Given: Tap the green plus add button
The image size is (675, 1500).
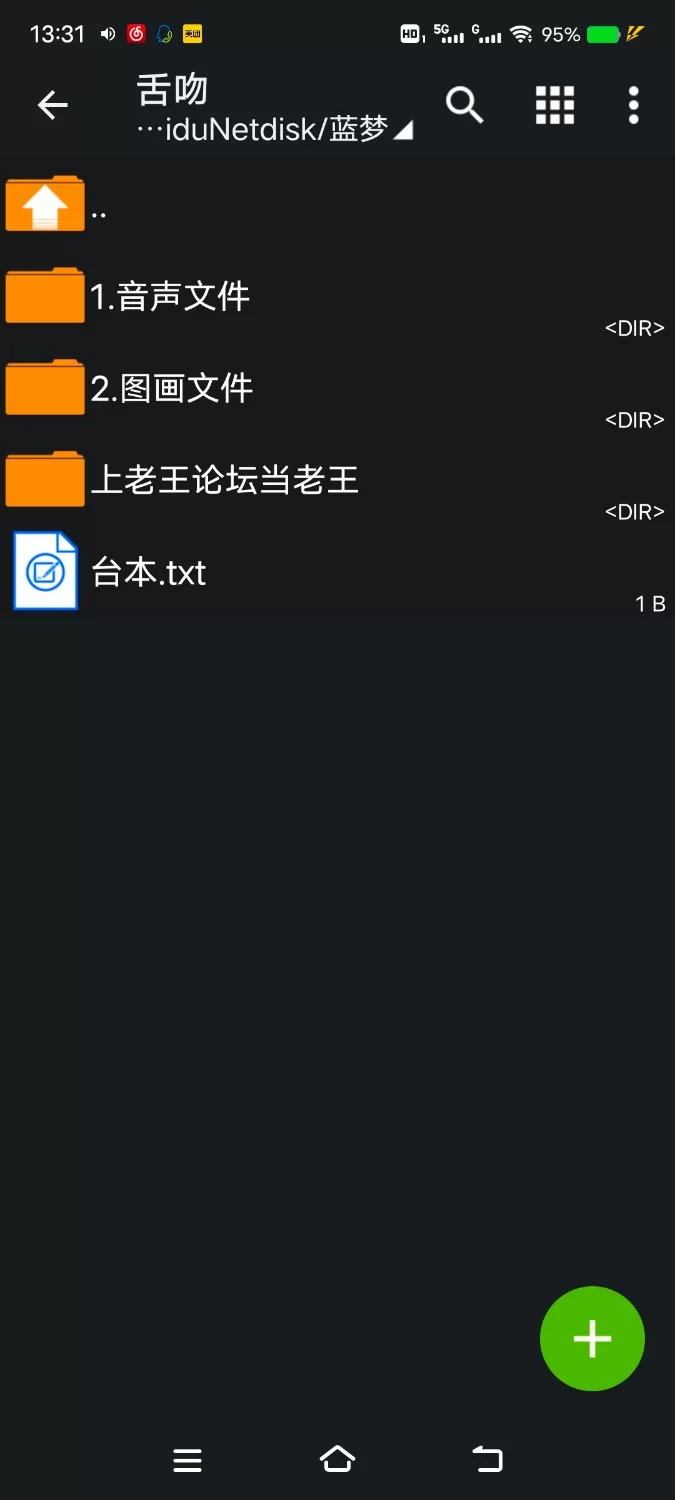Looking at the screenshot, I should 592,1338.
